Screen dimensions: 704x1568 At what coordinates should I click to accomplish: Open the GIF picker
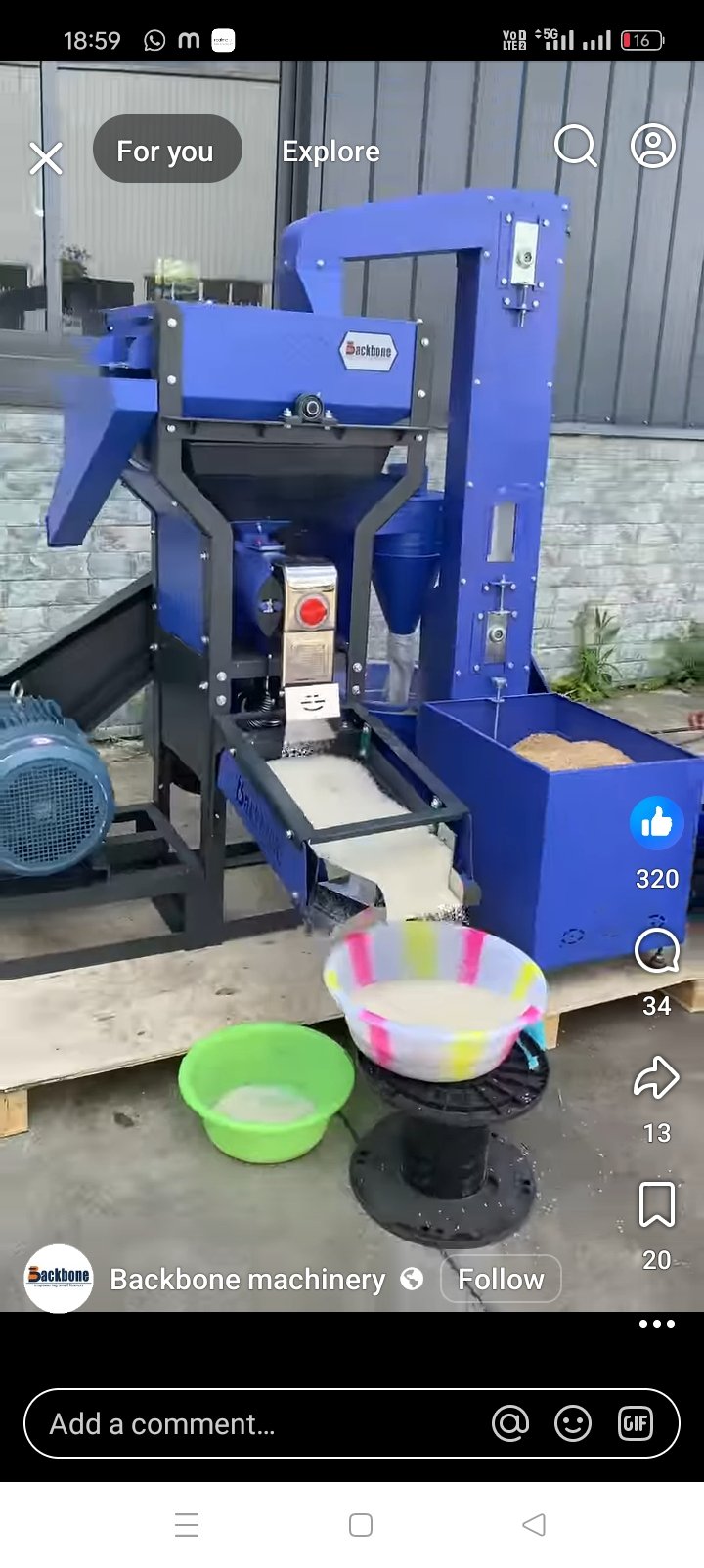(636, 1423)
